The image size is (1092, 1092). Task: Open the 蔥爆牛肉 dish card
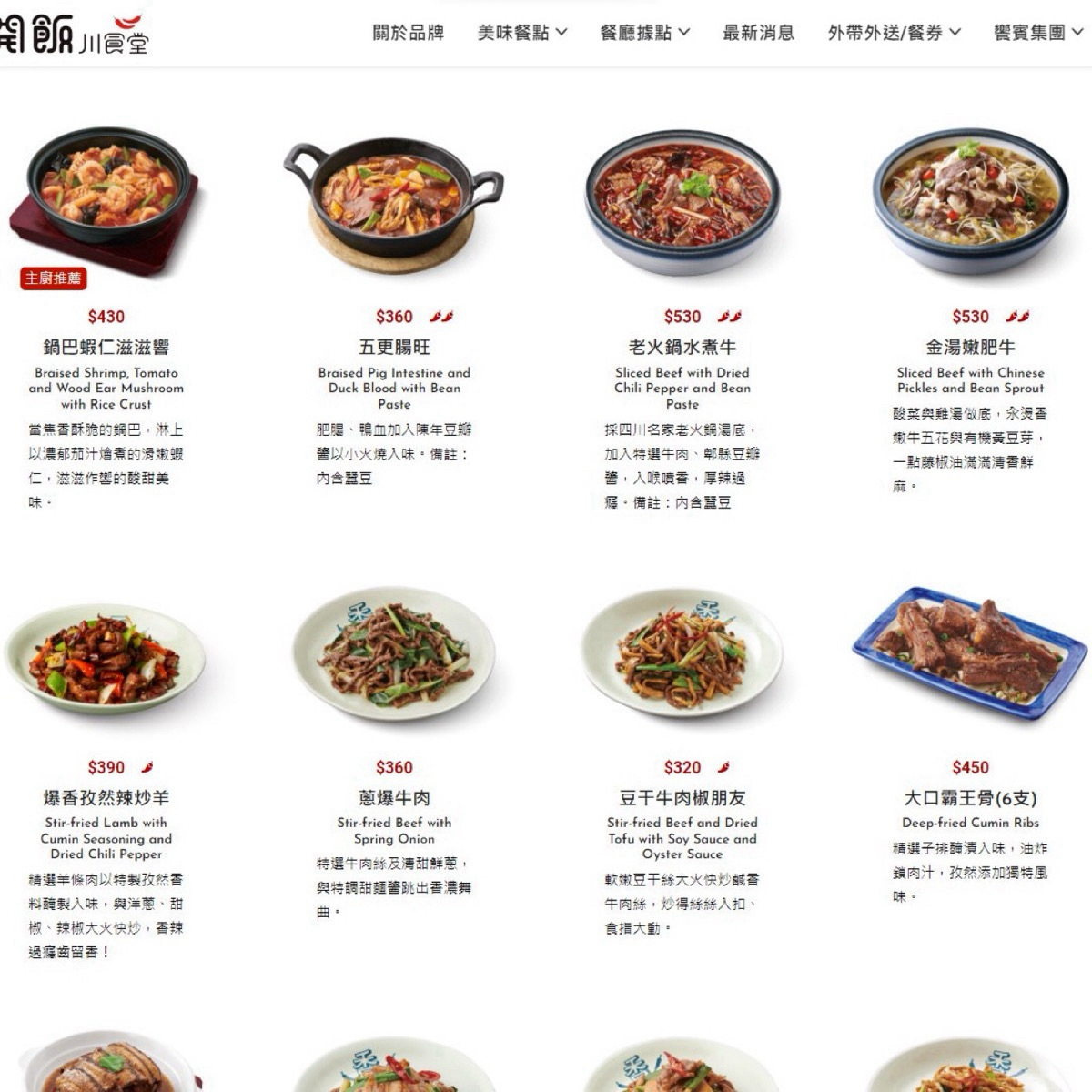tap(394, 798)
